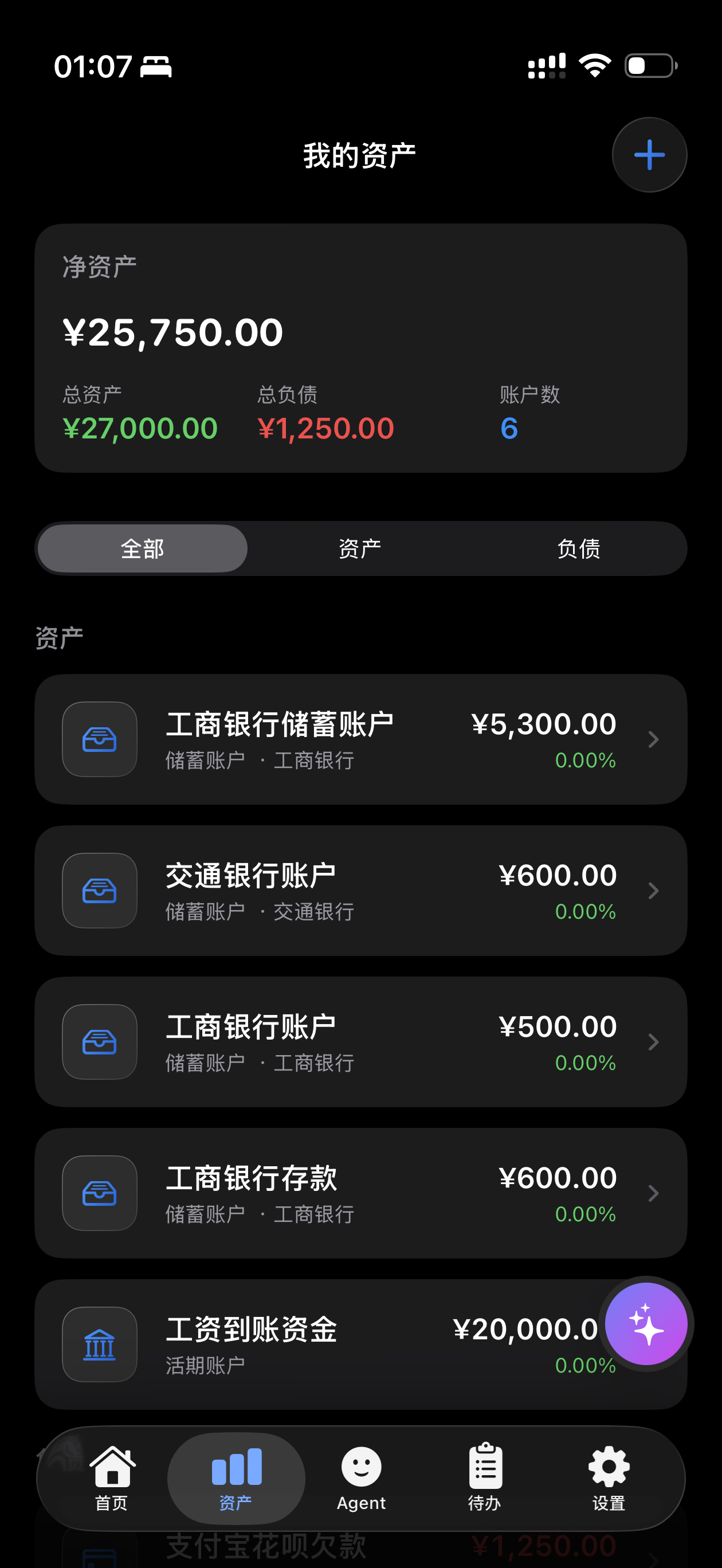This screenshot has width=722, height=1568.
Task: Click the plus button to add an account
Action: 649,155
